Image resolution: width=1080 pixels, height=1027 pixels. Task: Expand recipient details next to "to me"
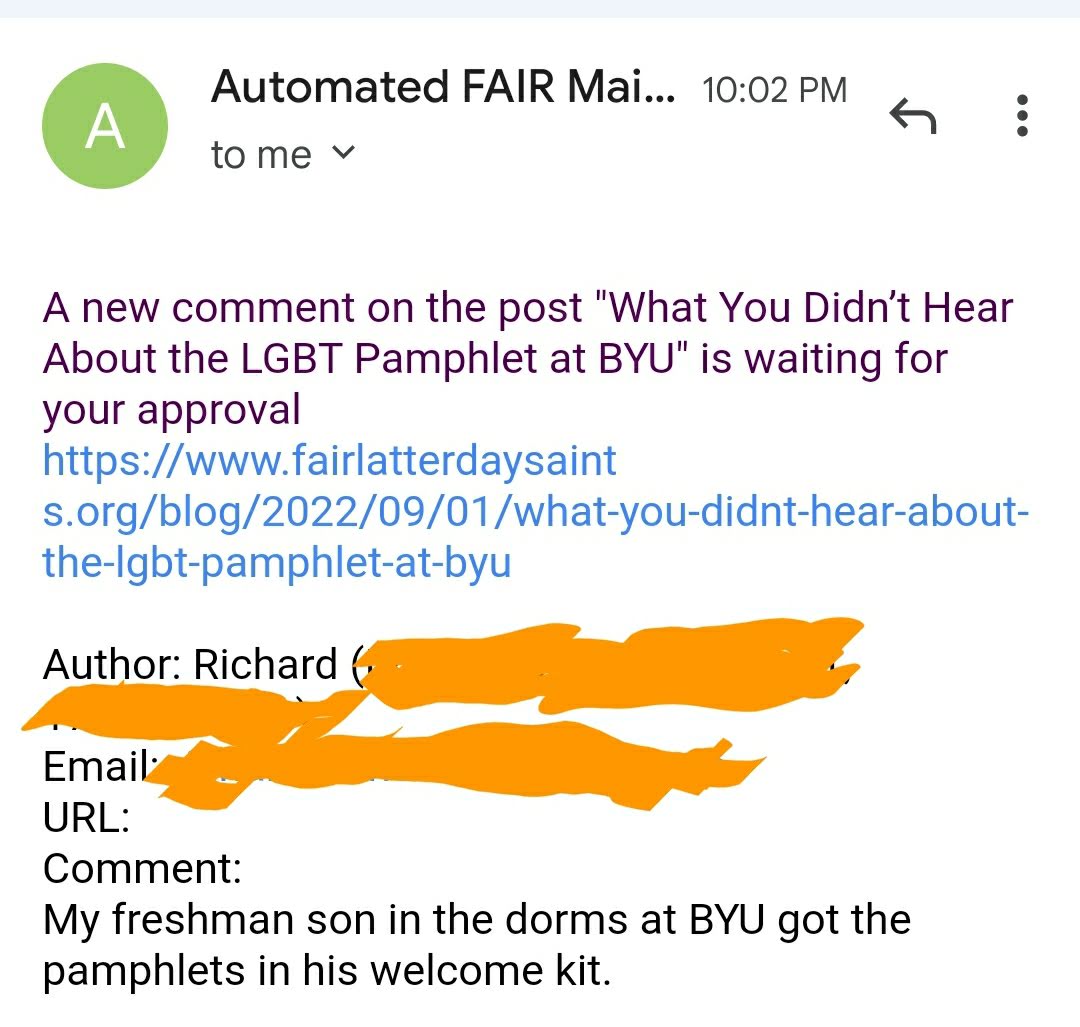(343, 153)
